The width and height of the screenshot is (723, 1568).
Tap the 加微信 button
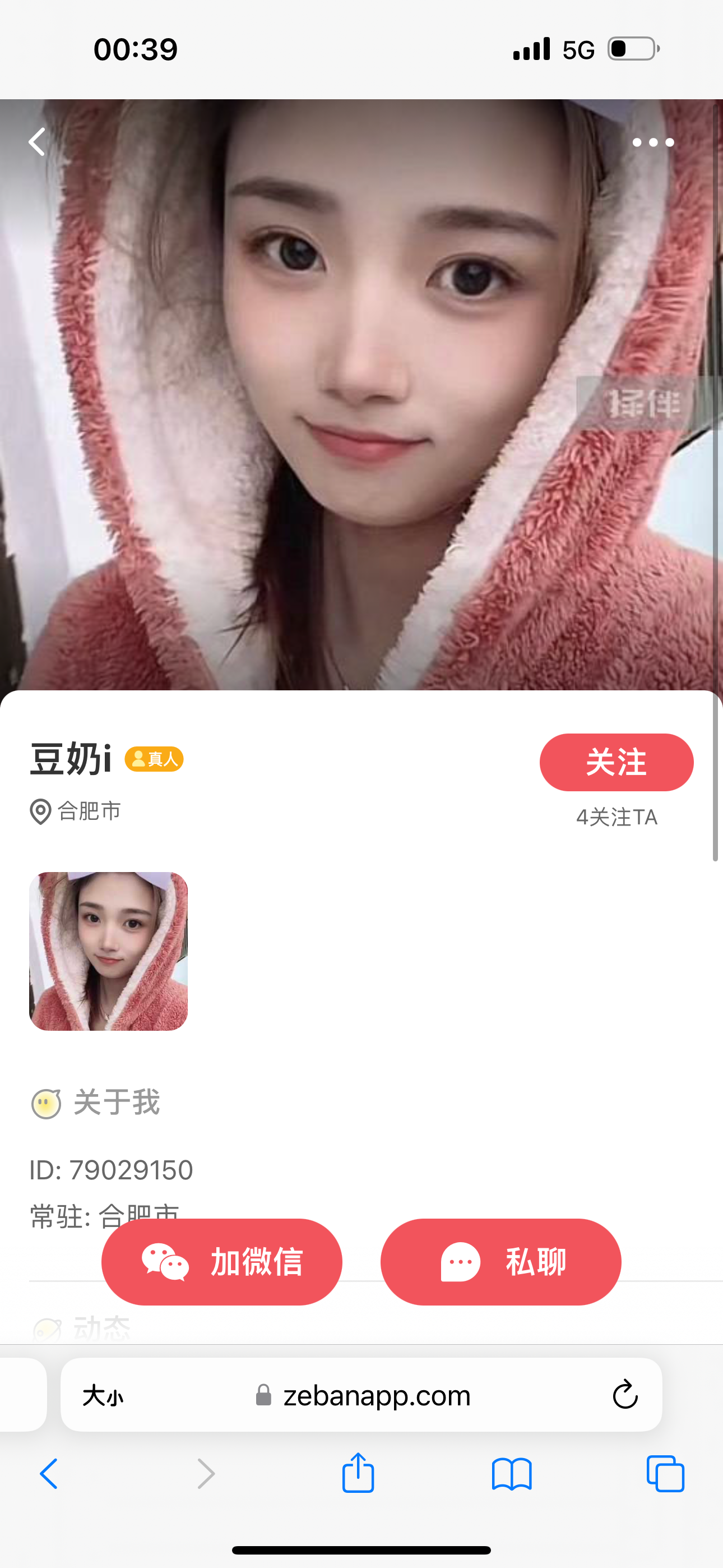(x=221, y=1262)
